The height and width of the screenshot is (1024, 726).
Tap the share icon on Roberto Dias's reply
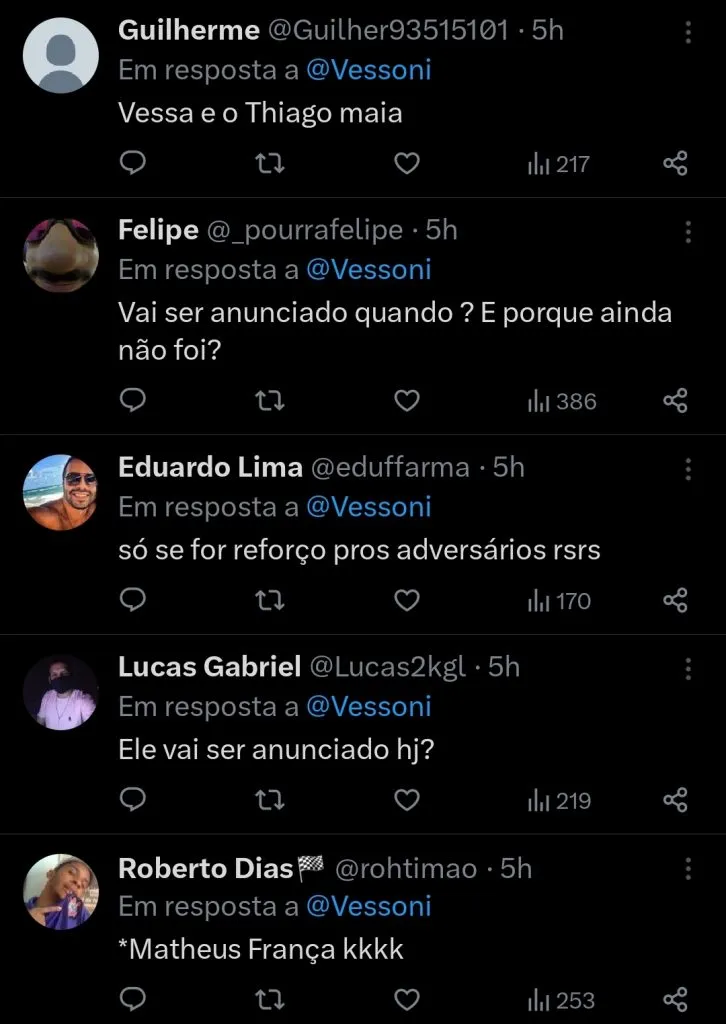676,1000
